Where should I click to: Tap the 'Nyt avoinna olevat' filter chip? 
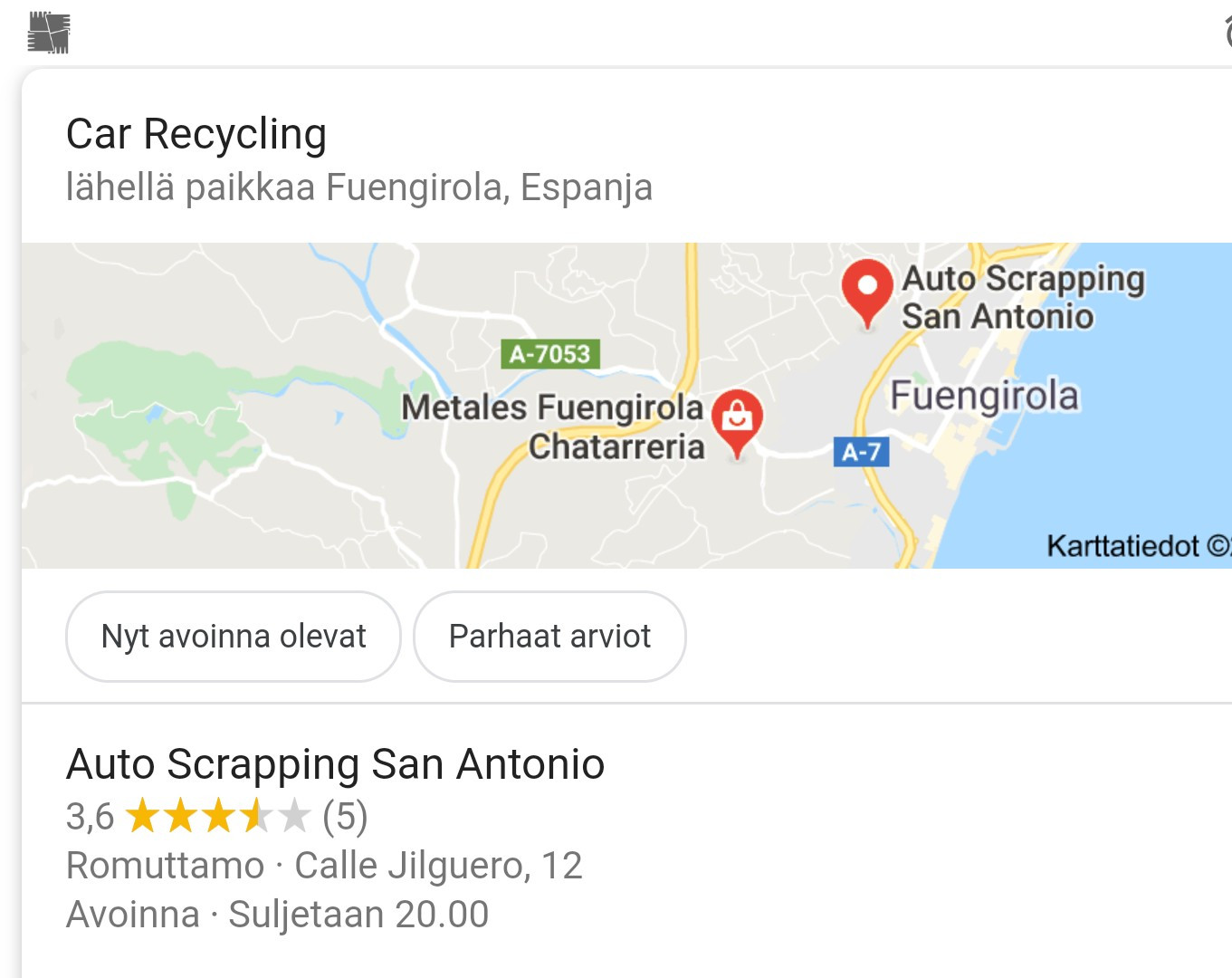(x=234, y=637)
